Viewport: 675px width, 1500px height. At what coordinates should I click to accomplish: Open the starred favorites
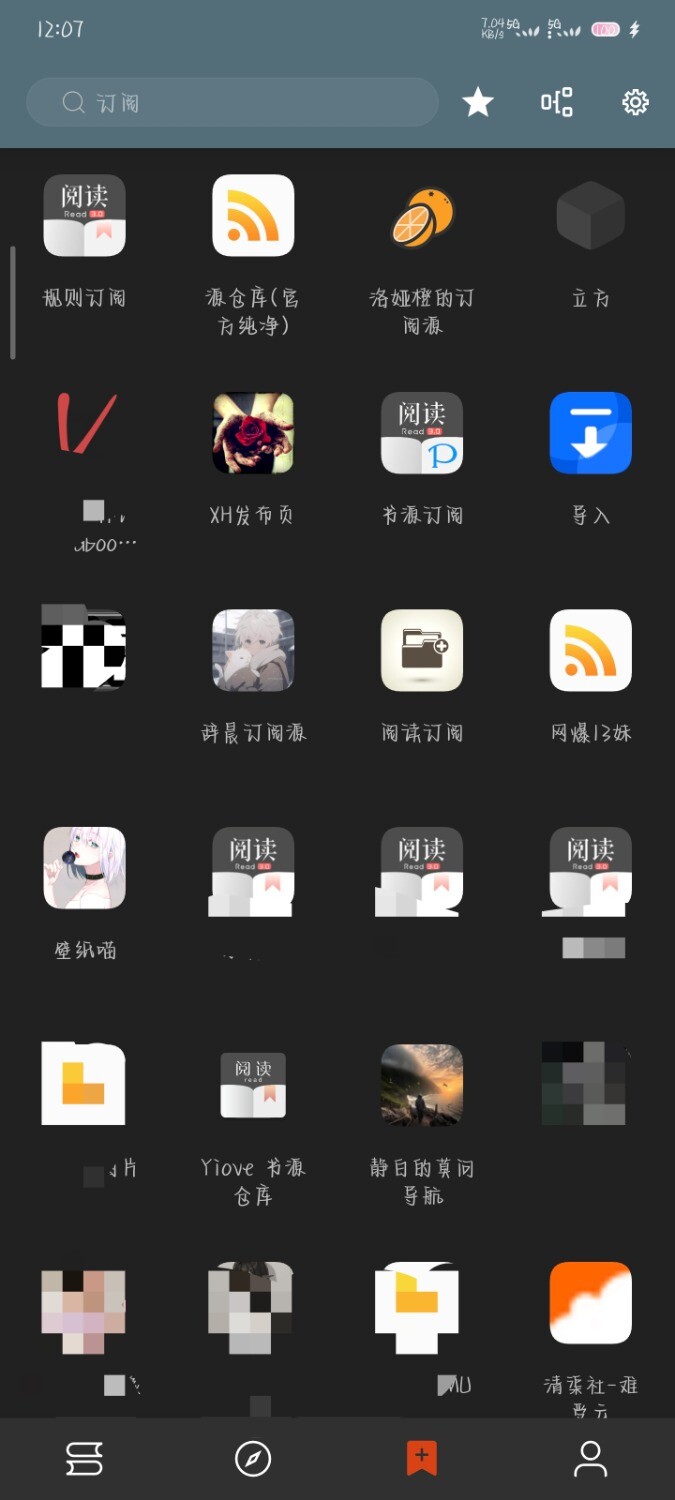(478, 102)
